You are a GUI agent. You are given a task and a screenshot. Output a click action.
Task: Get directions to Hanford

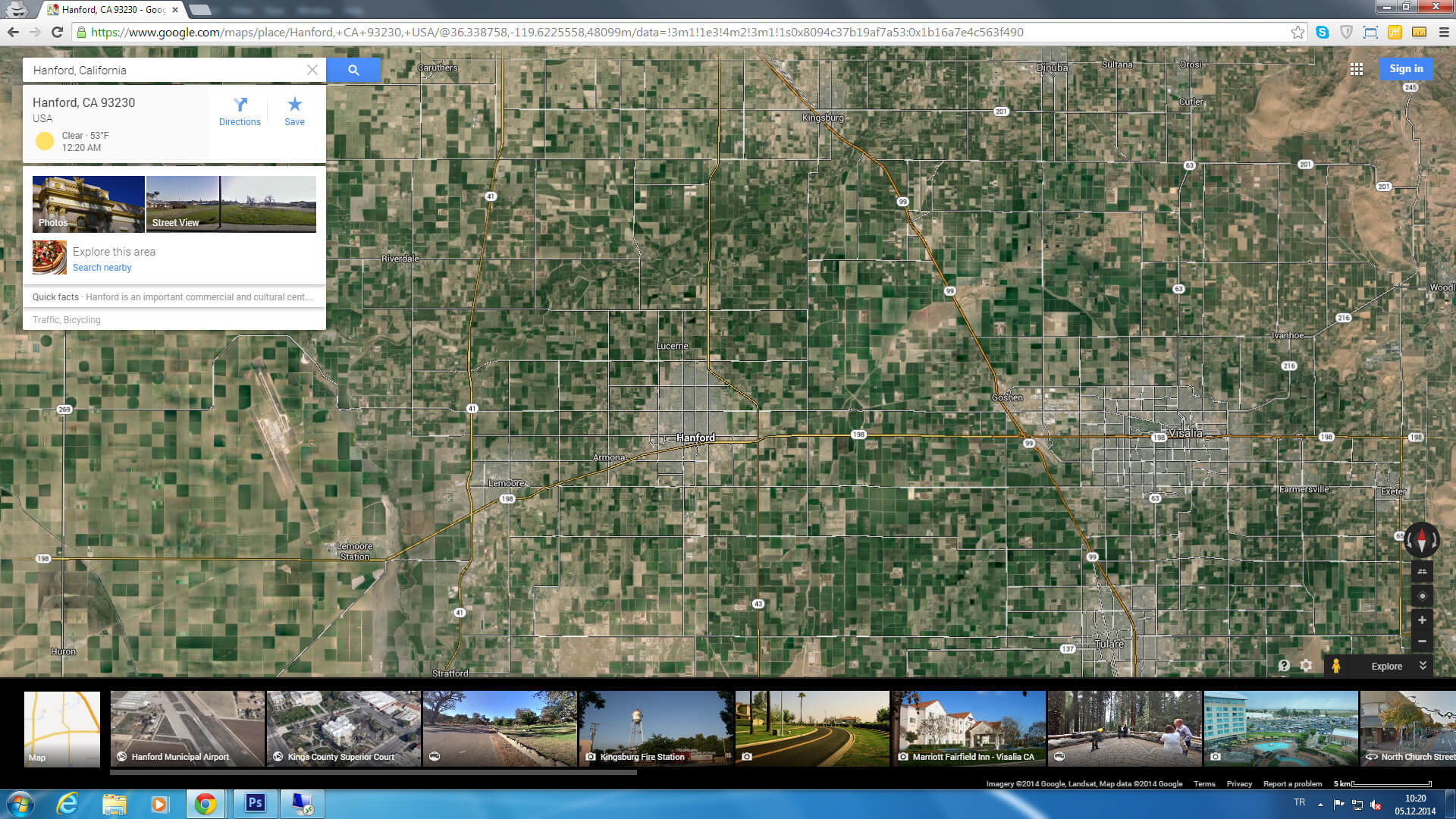[240, 111]
